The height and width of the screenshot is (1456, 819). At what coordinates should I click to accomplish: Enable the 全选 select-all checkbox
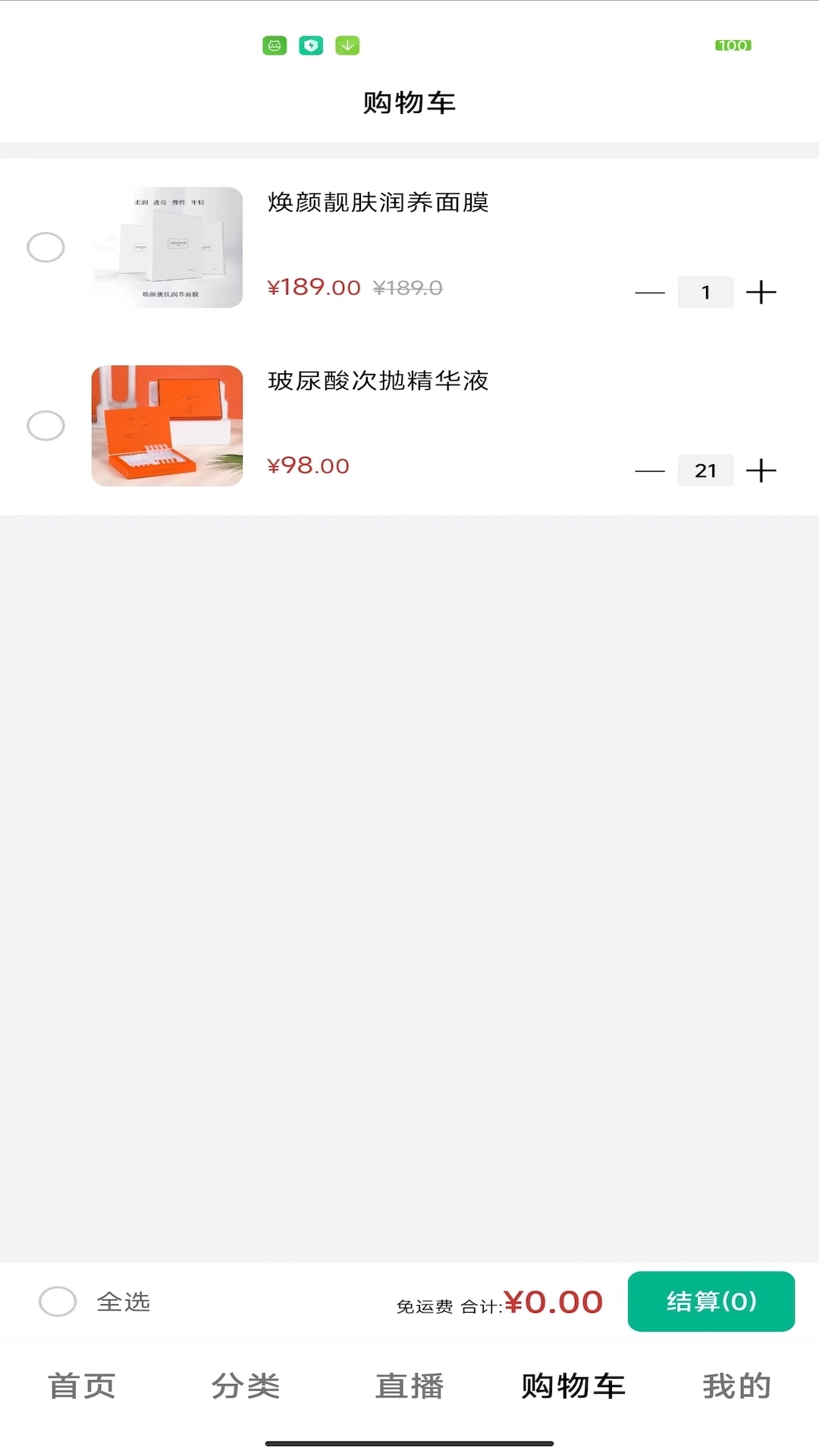tap(56, 1302)
